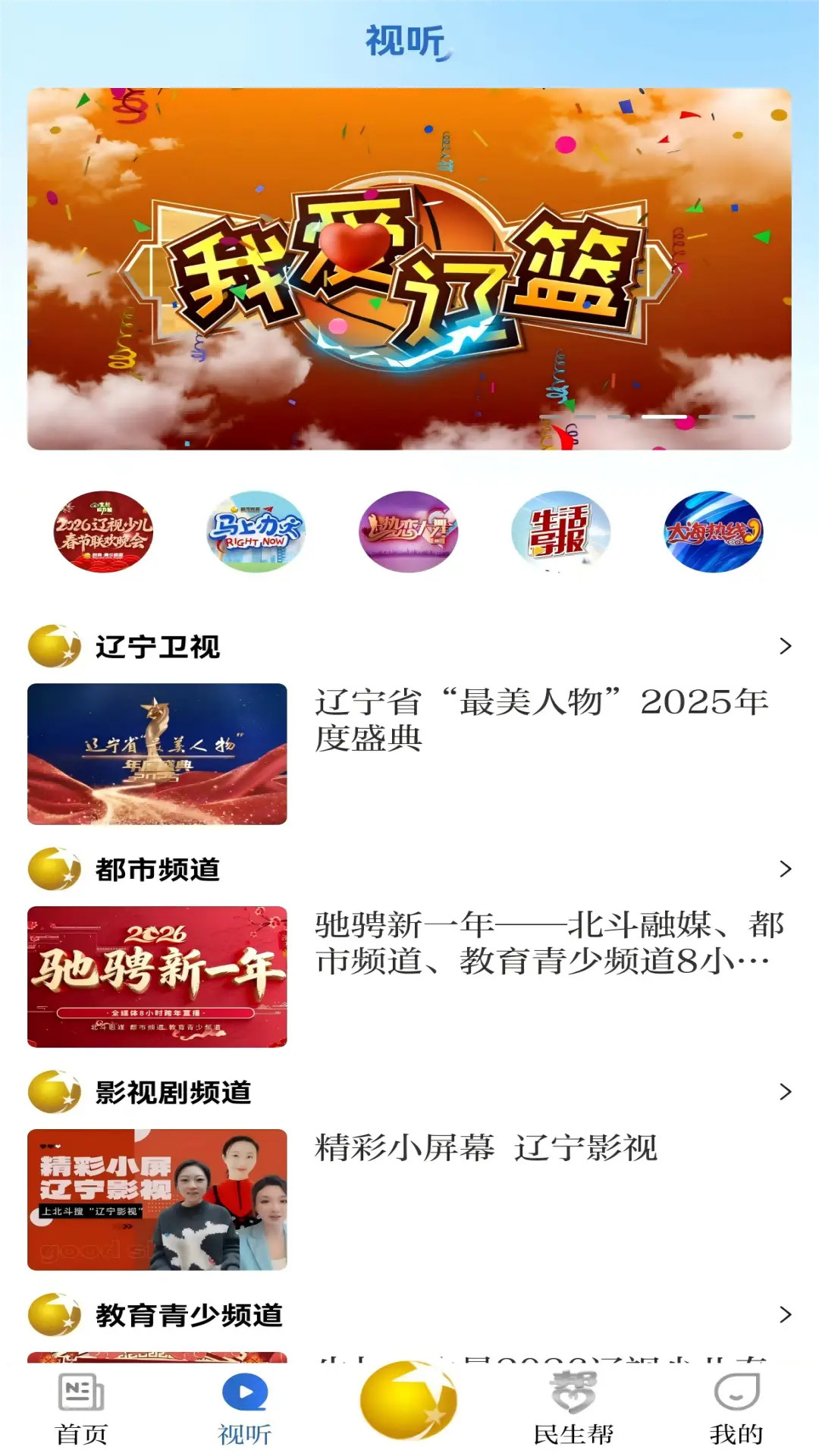Viewport: 819px width, 1456px height.
Task: Expand the 影视剧频道 section chevron
Action: 786,1094
